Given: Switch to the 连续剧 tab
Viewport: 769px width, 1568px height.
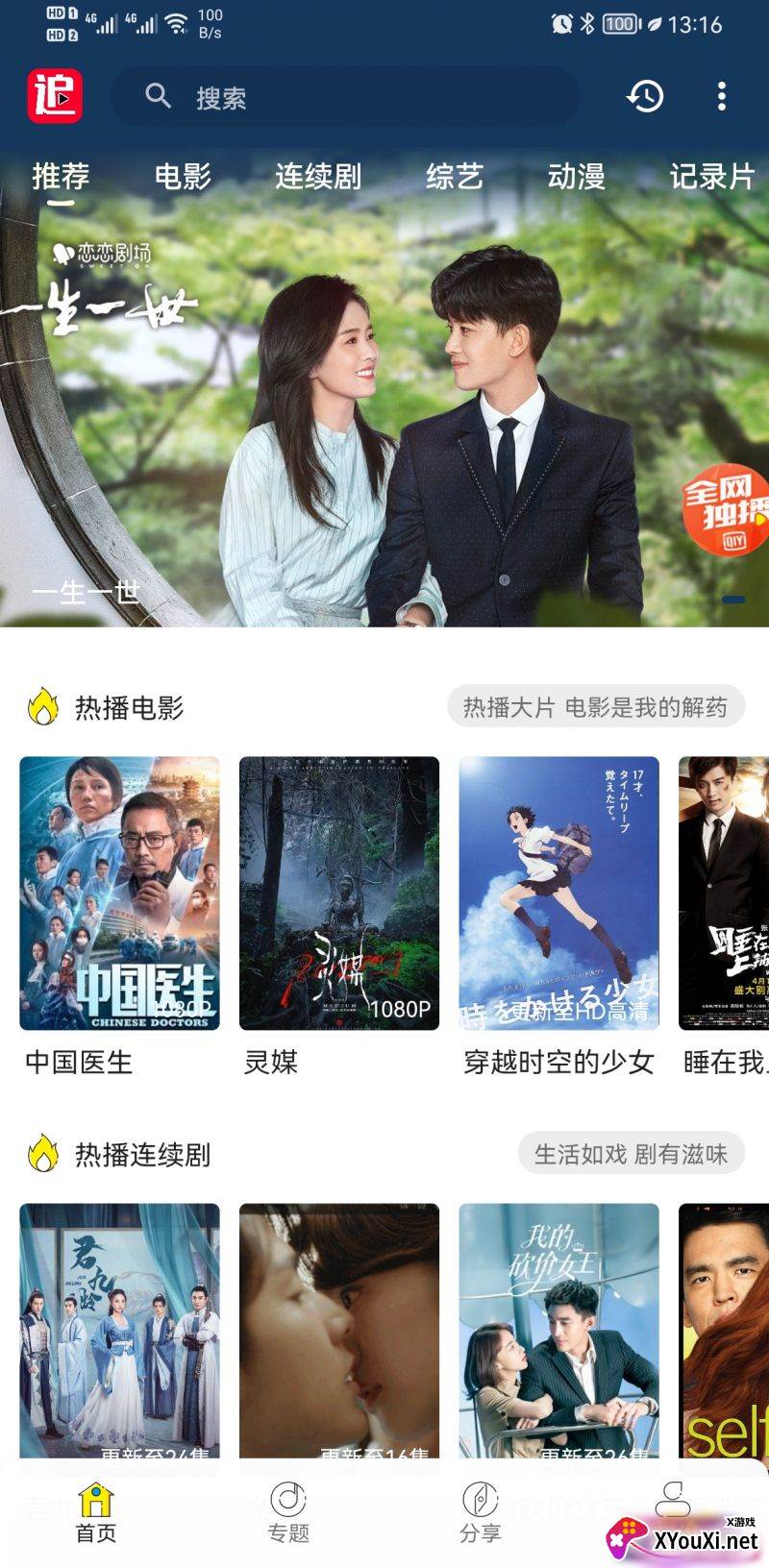Looking at the screenshot, I should pyautogui.click(x=318, y=177).
